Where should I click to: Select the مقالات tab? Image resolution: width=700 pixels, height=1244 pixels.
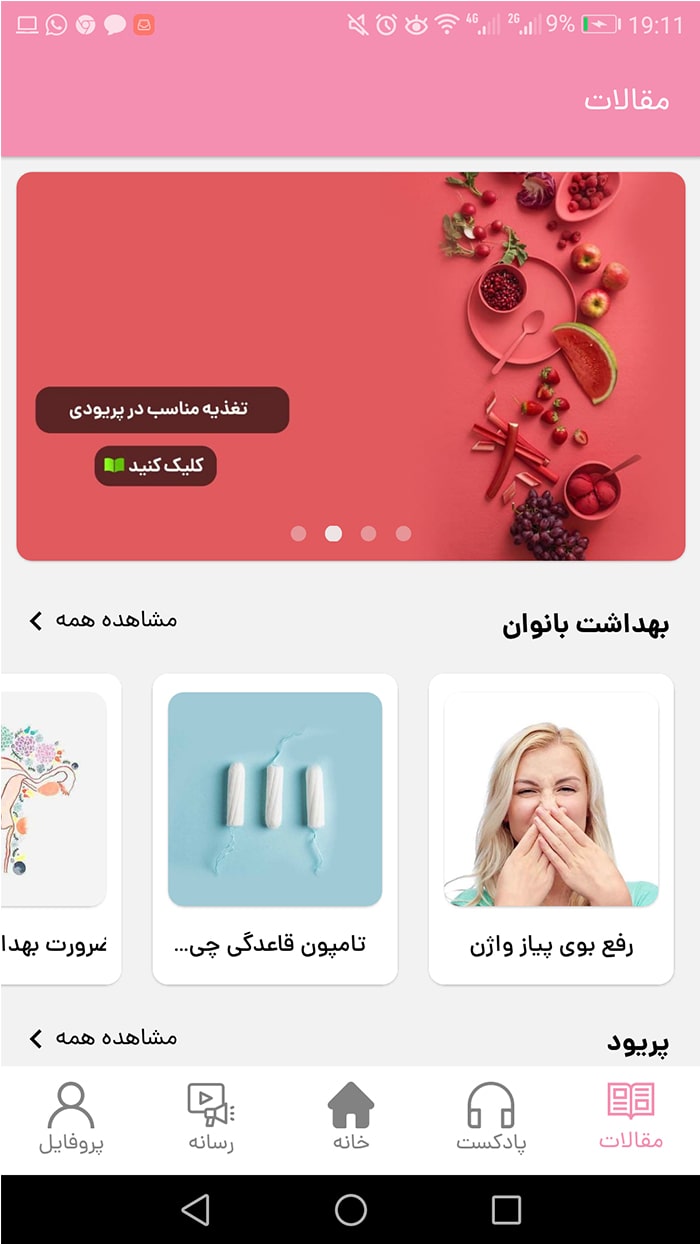[631, 1118]
